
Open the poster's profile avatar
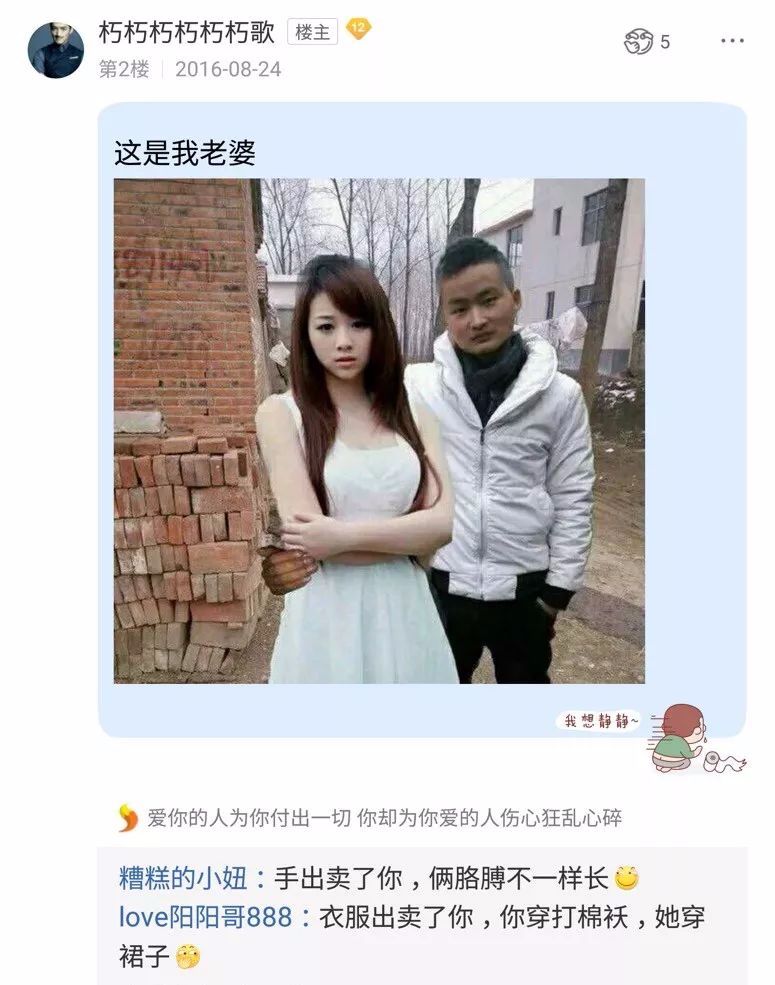[56, 50]
